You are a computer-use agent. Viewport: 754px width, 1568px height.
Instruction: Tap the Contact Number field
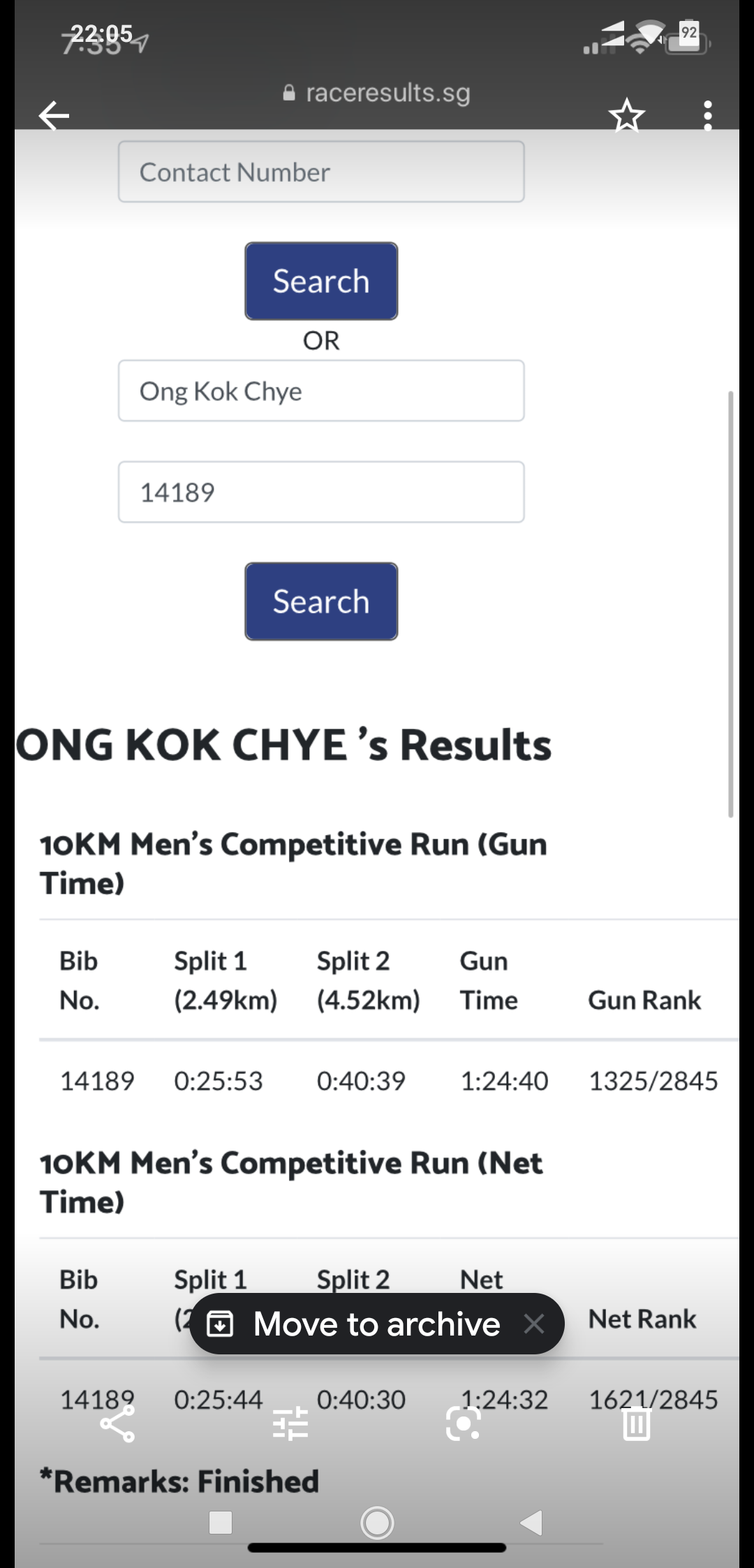coord(321,172)
